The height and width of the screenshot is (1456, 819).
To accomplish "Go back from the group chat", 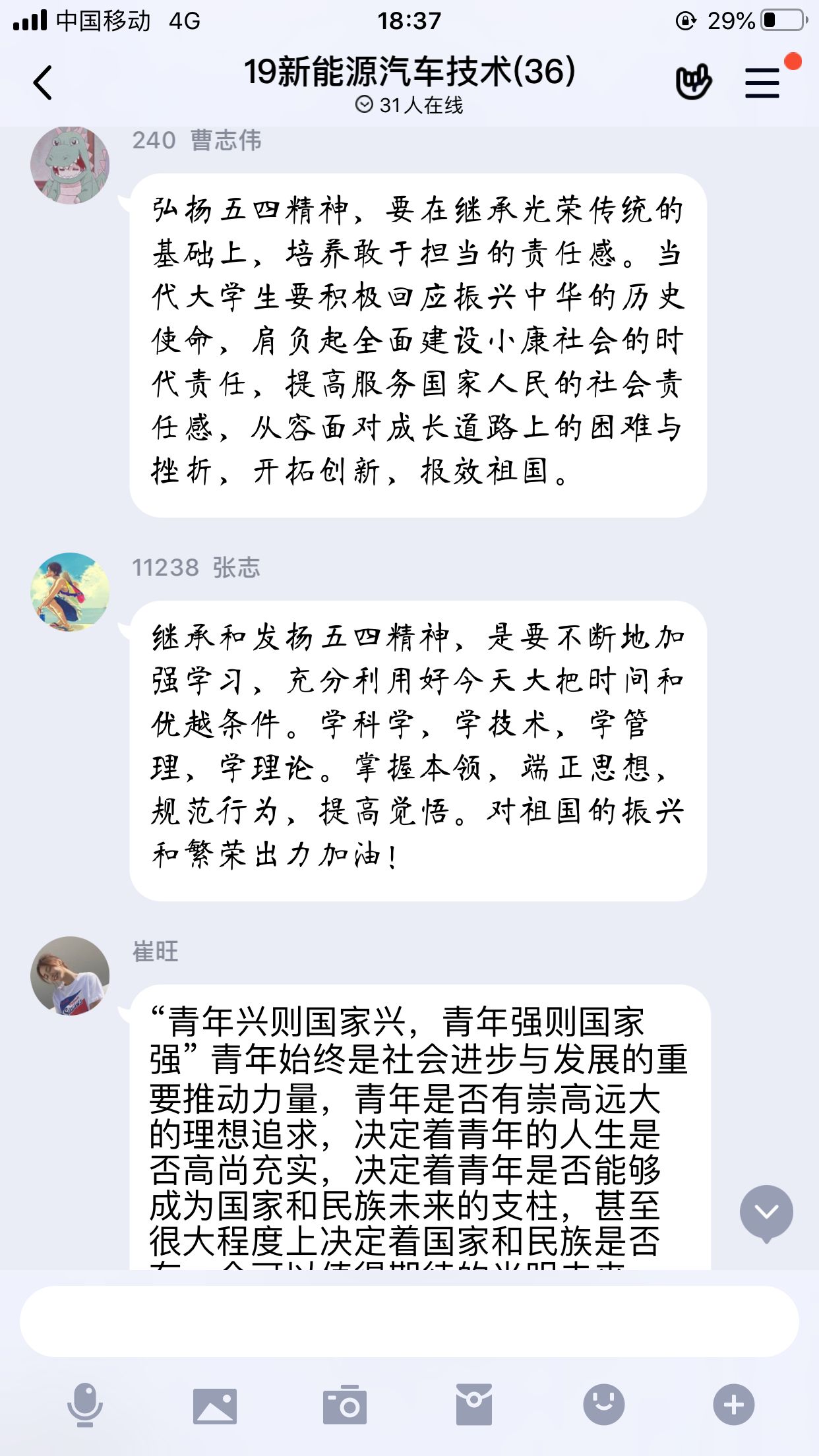I will 43,83.
